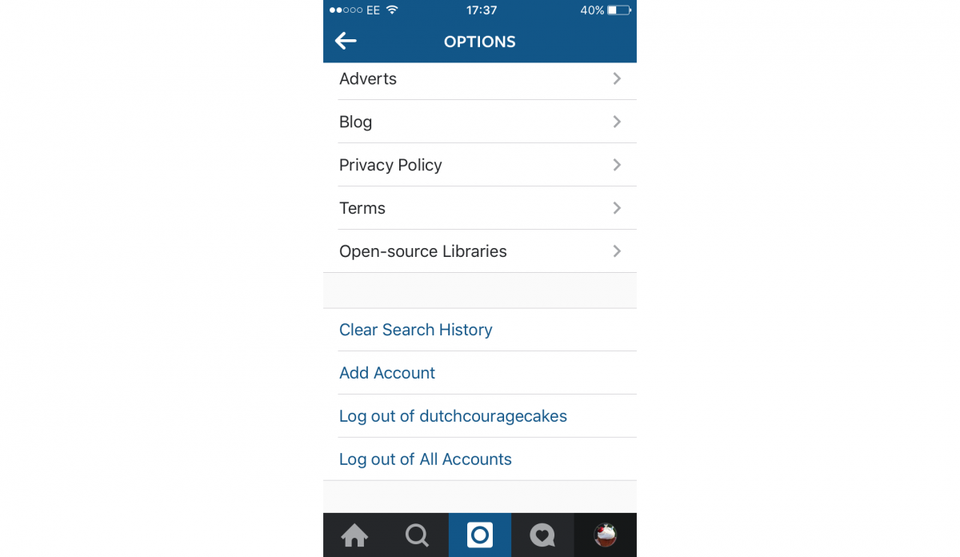Open the camera tab
This screenshot has height=557, width=960.
point(480,536)
